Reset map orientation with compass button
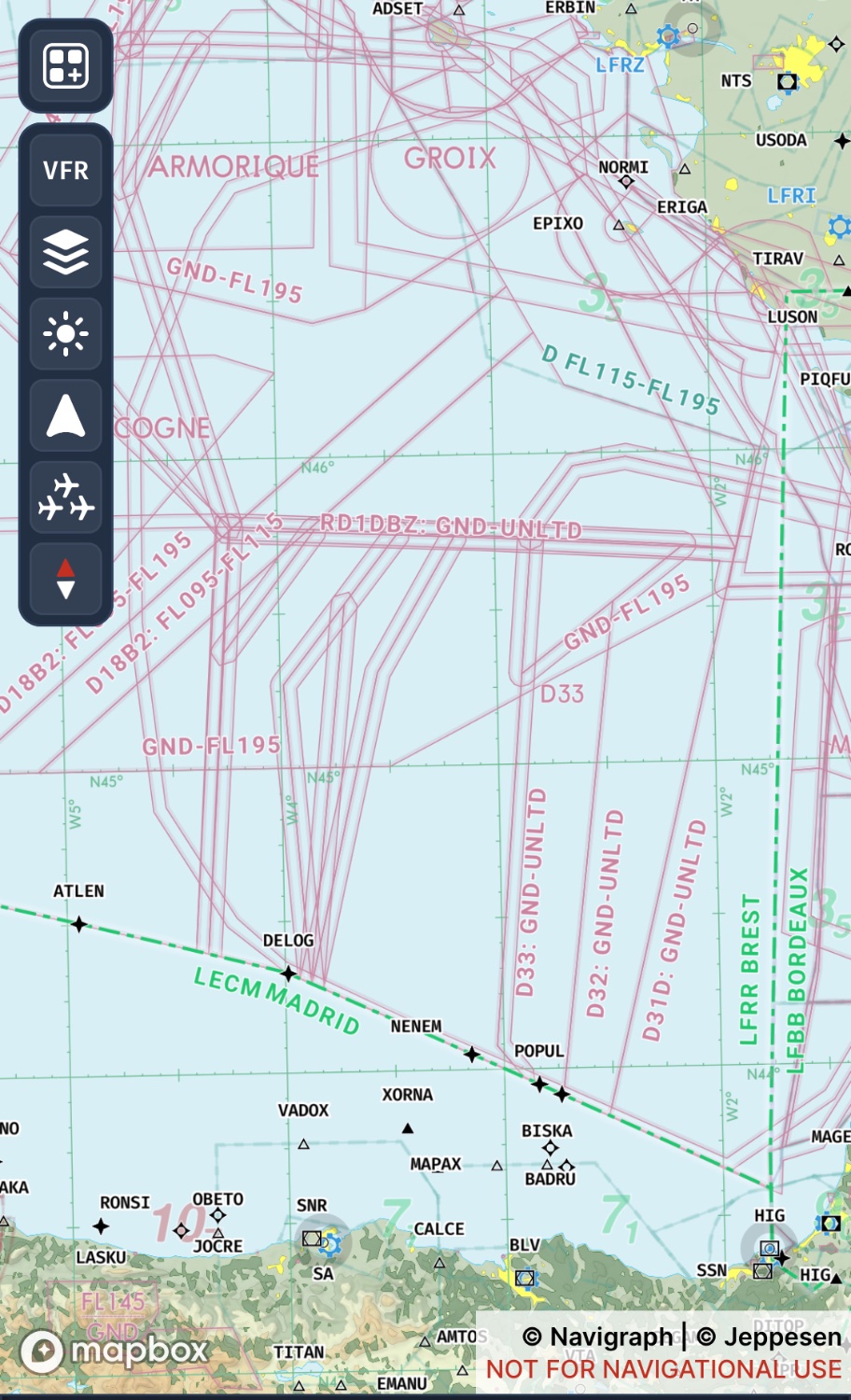This screenshot has width=851, height=1400. coord(65,579)
